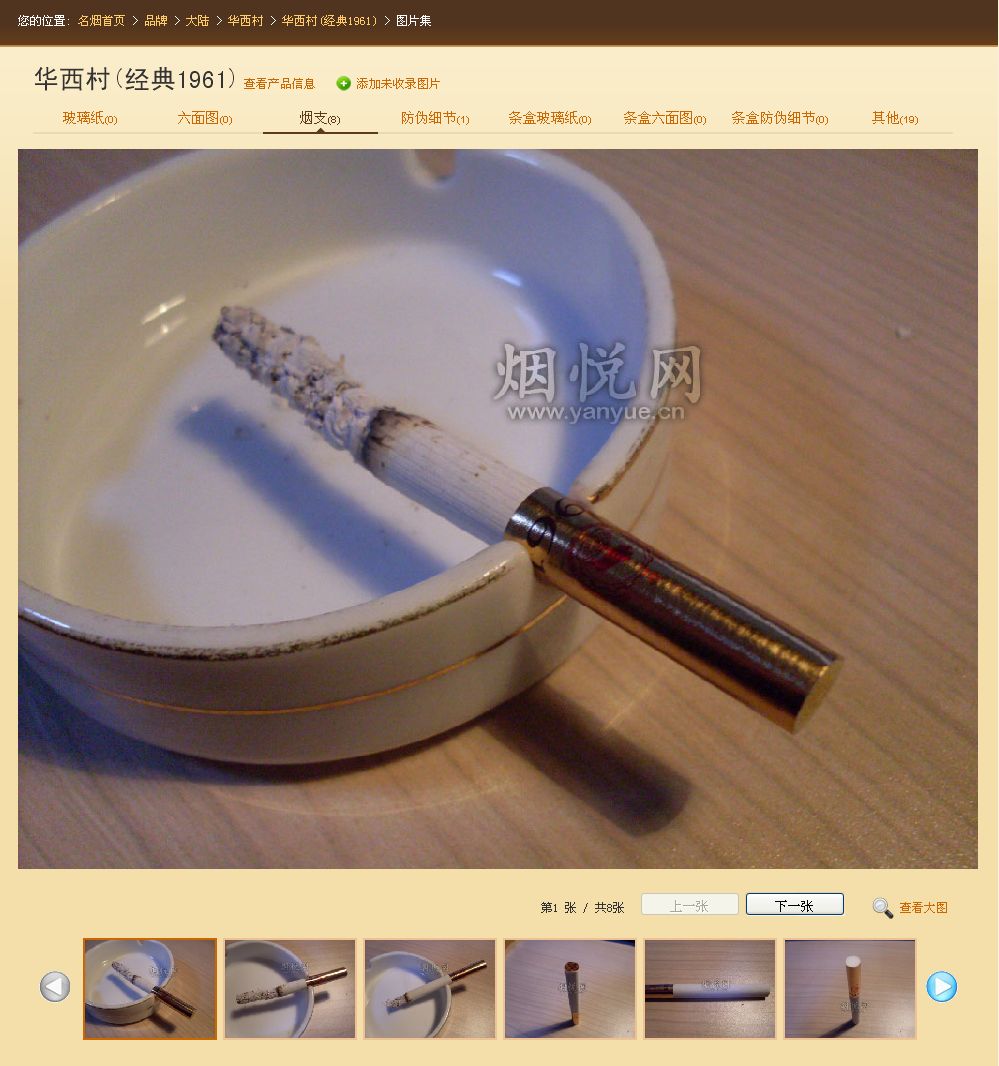Open the 名烟首页 breadcrumb link
The image size is (999, 1066).
pos(101,20)
